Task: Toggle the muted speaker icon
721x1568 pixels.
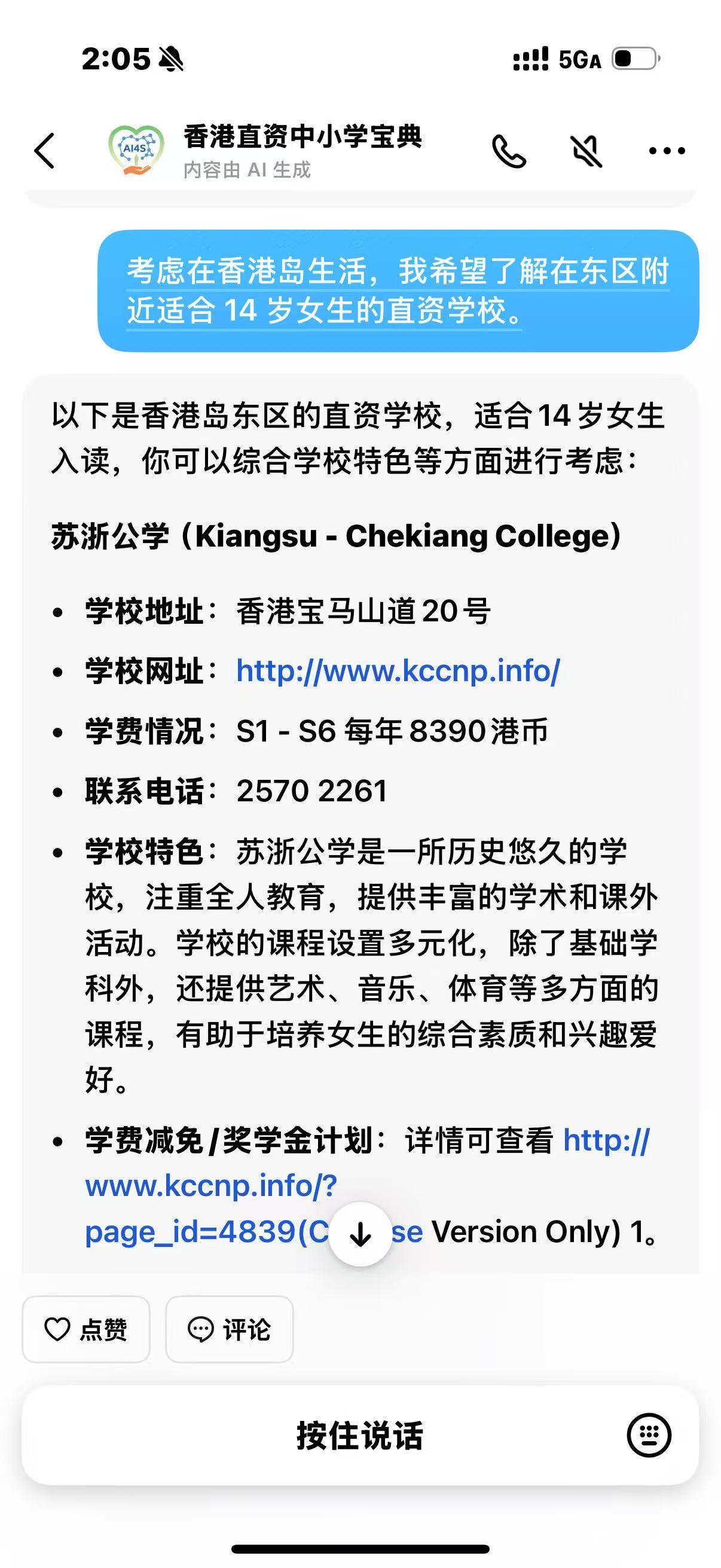Action: tap(586, 151)
